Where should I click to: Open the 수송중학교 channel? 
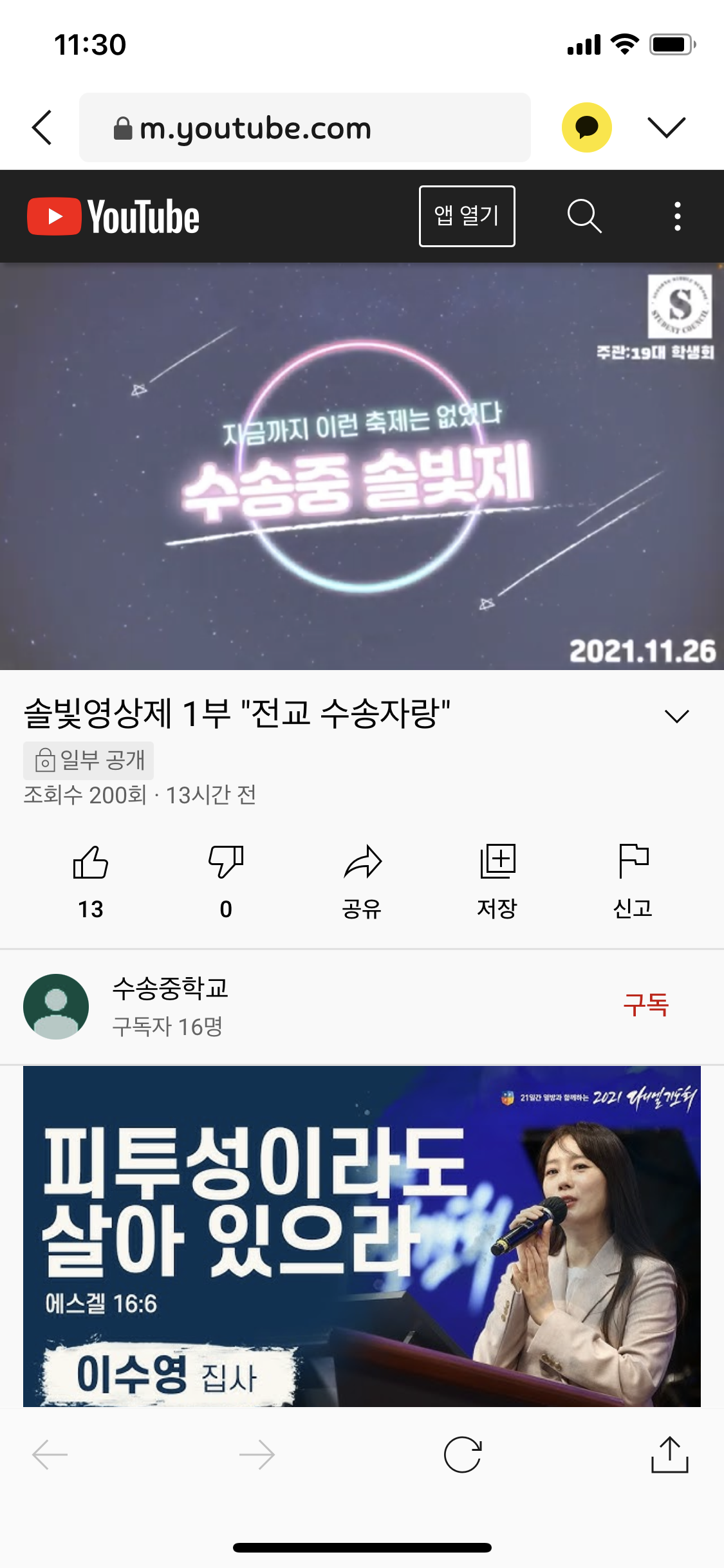(170, 1005)
